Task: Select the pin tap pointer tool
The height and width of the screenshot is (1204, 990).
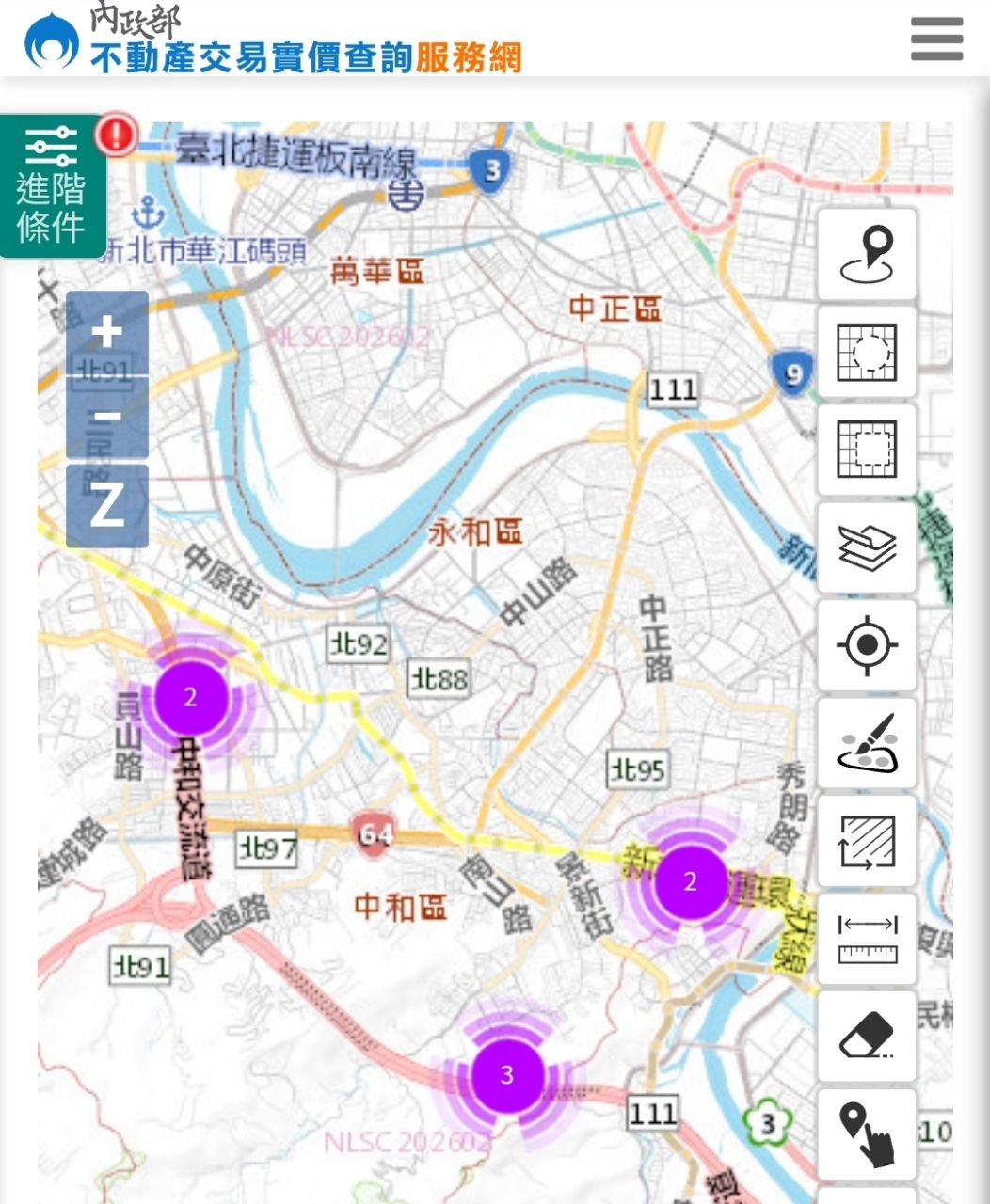Action: coord(867,1134)
